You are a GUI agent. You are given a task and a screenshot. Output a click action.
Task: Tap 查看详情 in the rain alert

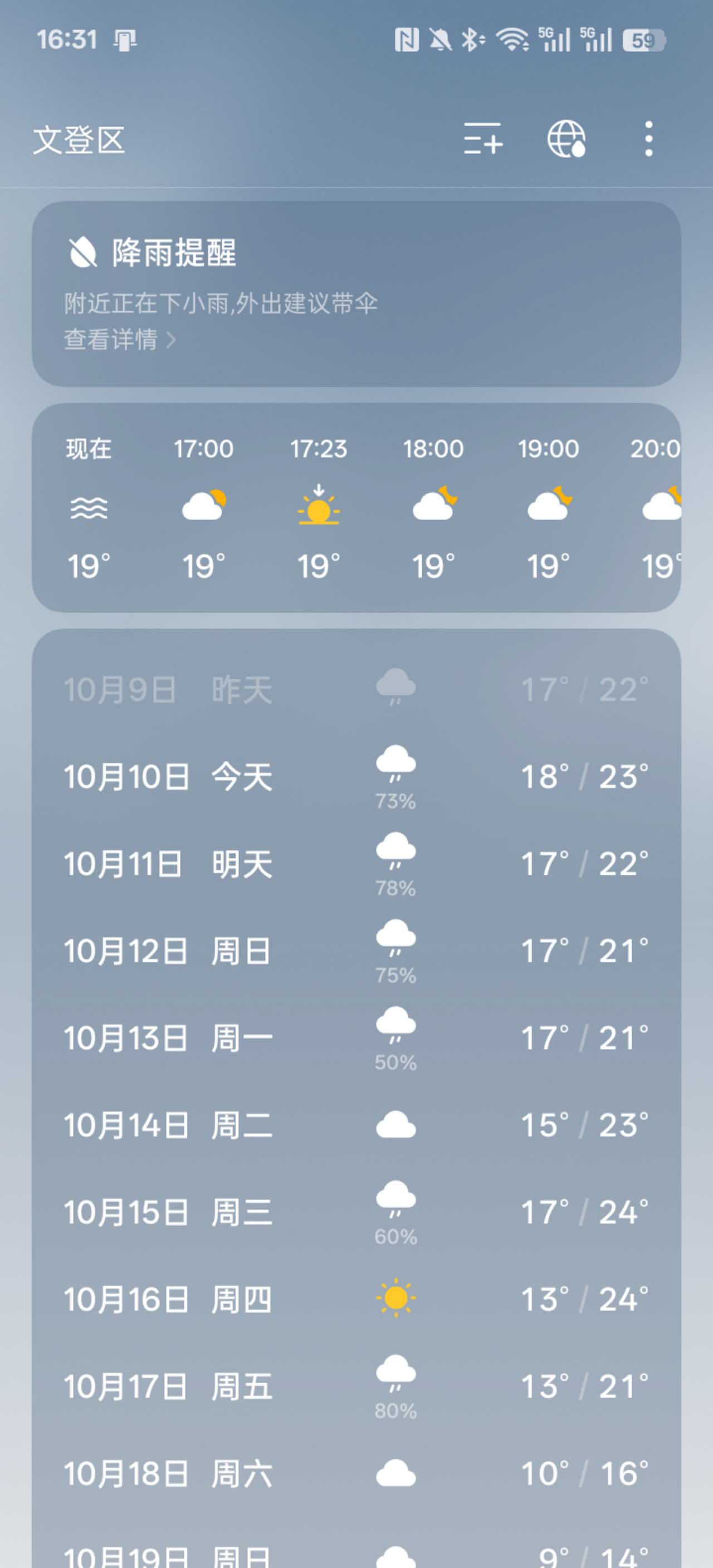coord(119,340)
